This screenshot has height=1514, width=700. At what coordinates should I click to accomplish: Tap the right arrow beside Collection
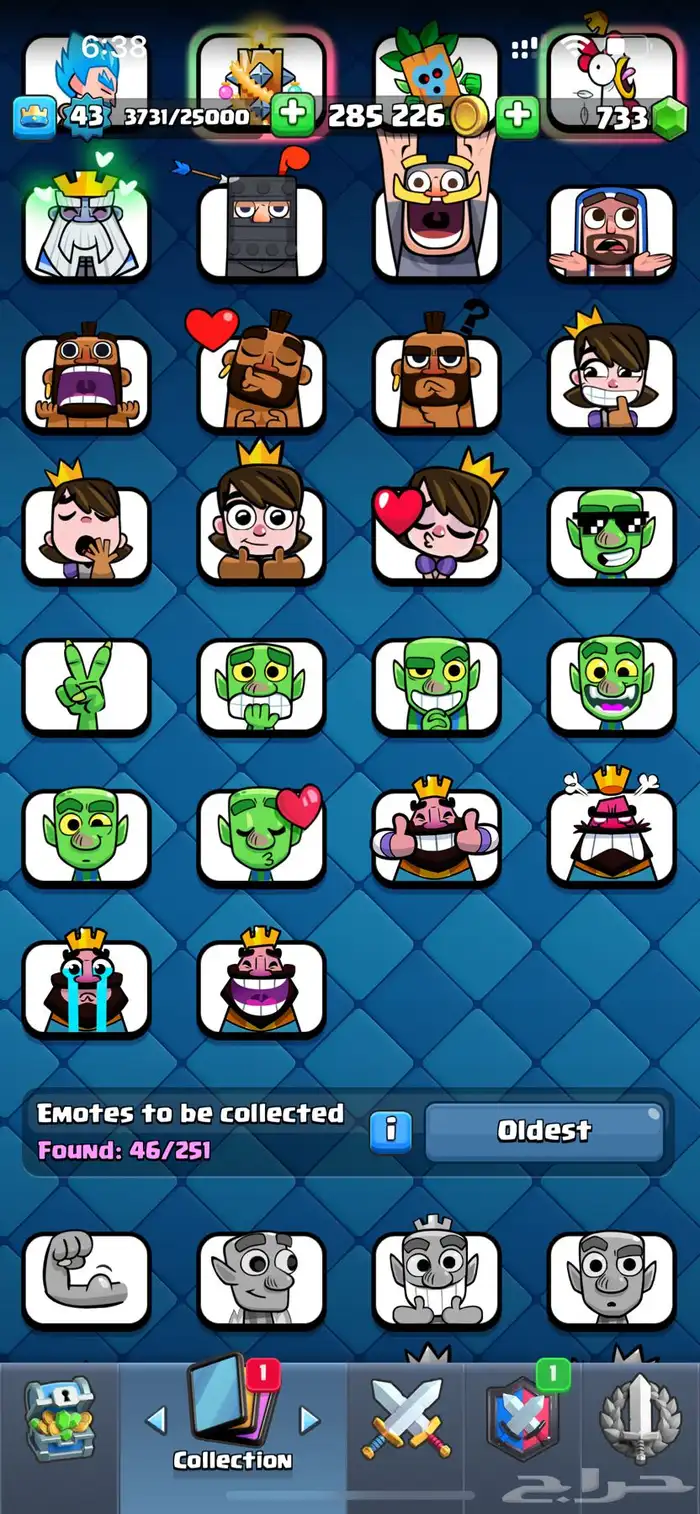point(310,1420)
